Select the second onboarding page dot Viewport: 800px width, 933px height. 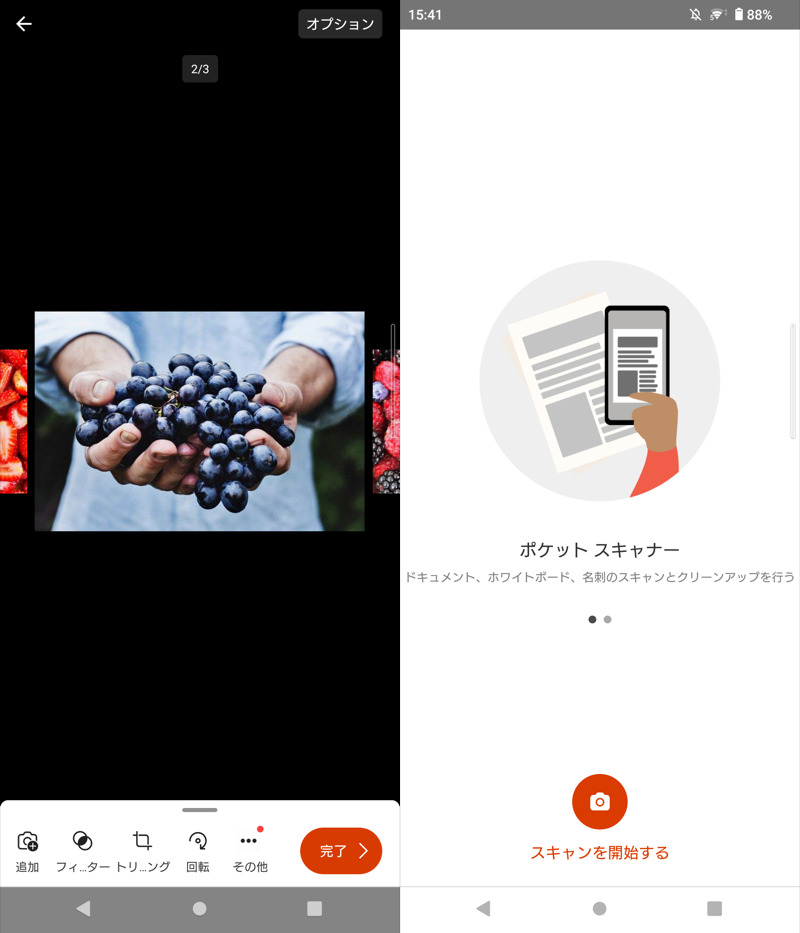(x=608, y=619)
